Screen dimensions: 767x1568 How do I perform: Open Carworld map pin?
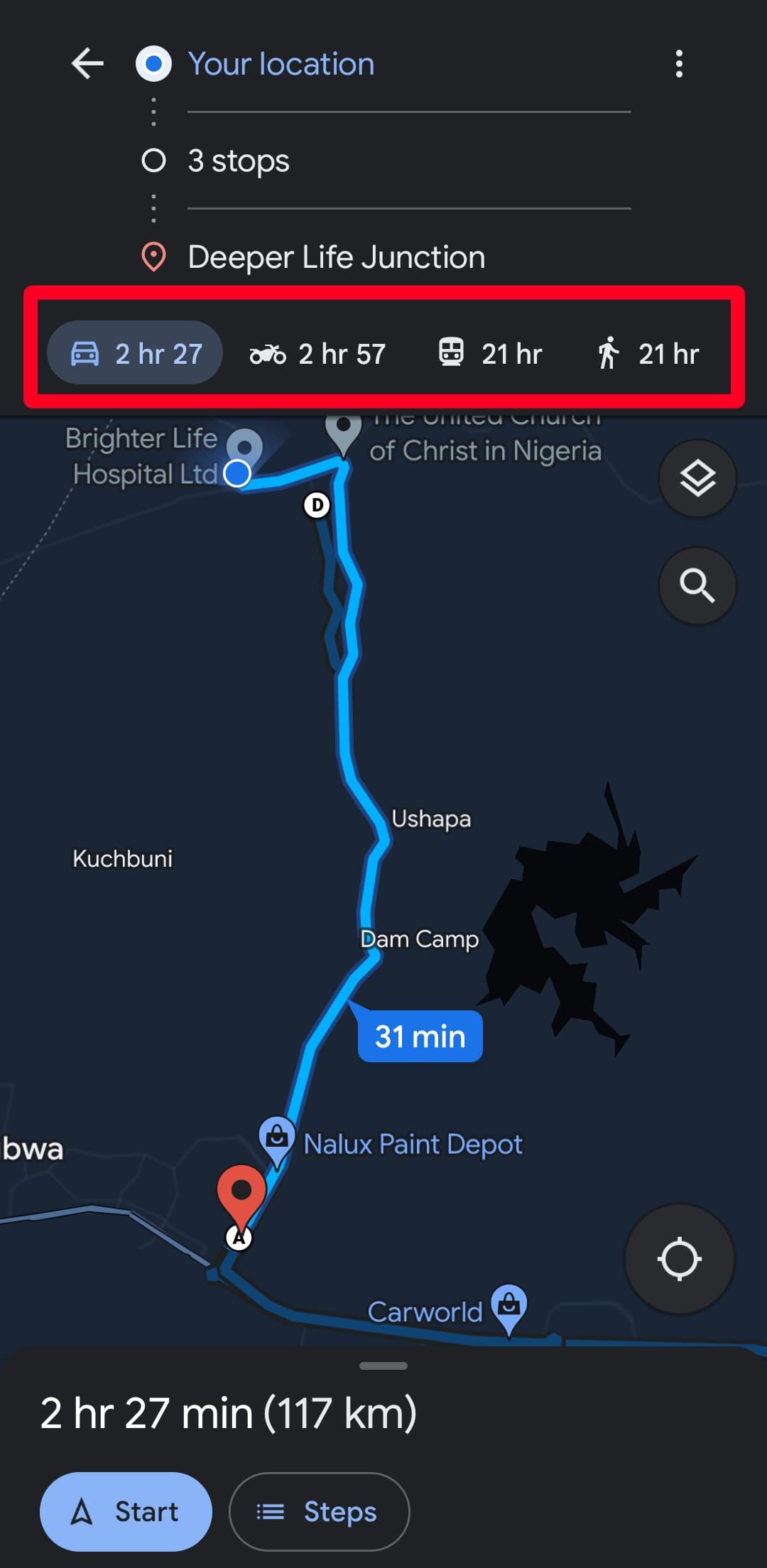(508, 1307)
